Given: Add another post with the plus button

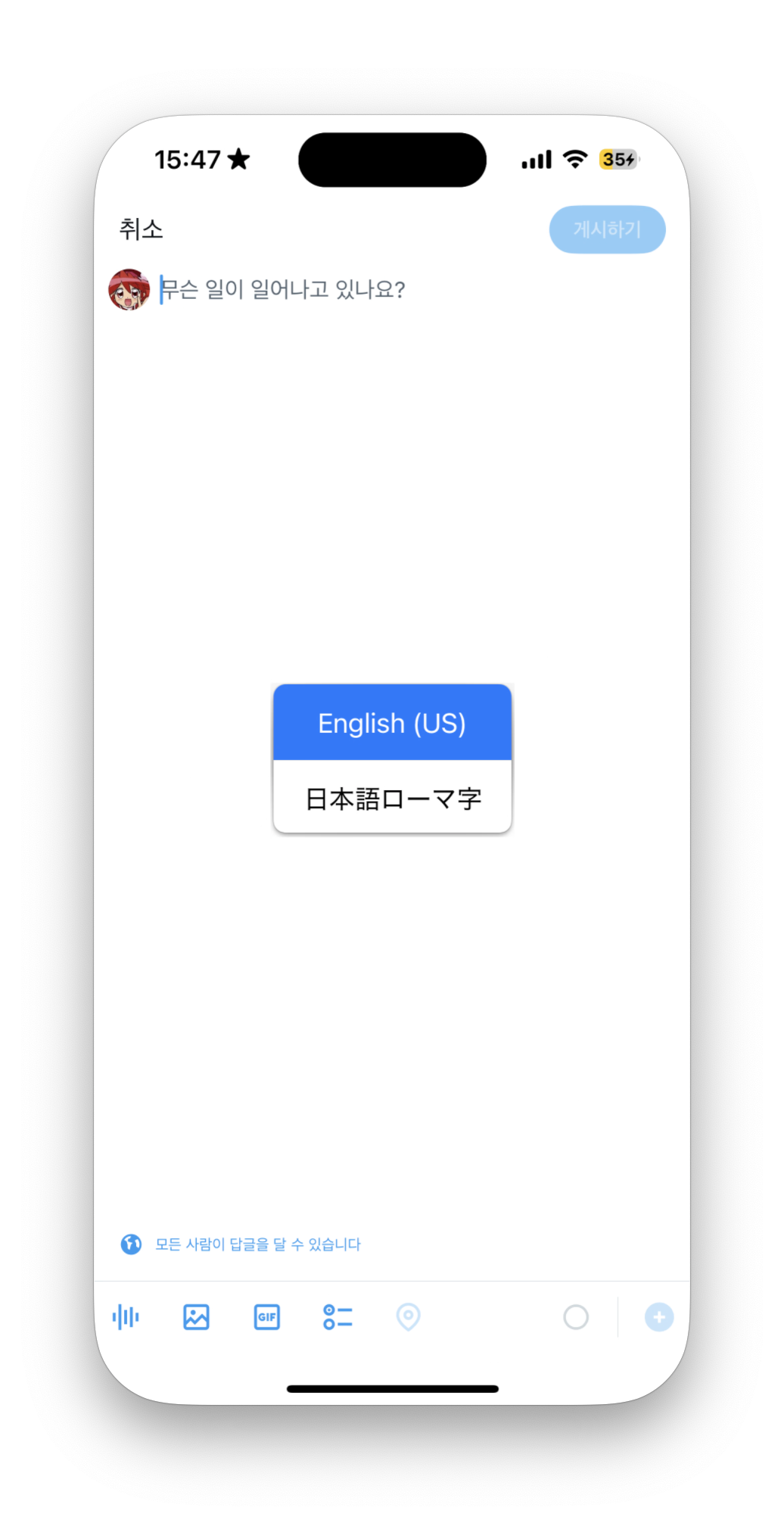Looking at the screenshot, I should tap(658, 1317).
